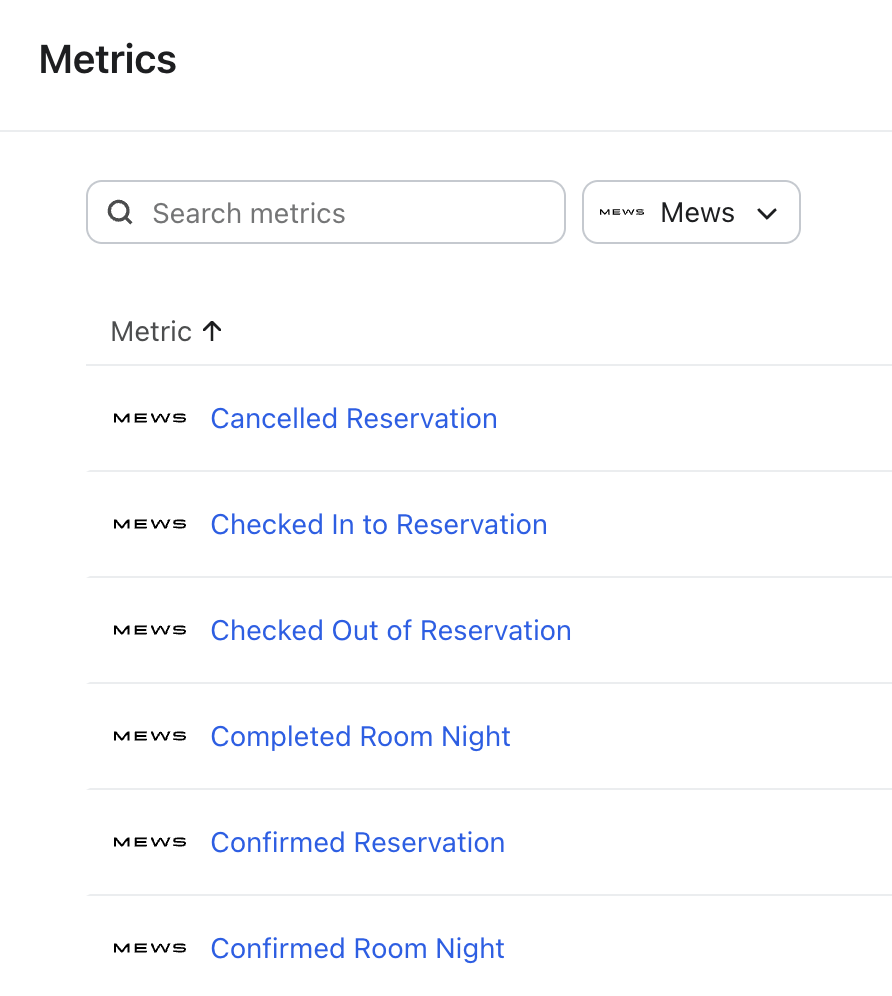Select the Completed Room Night metric

pyautogui.click(x=360, y=737)
